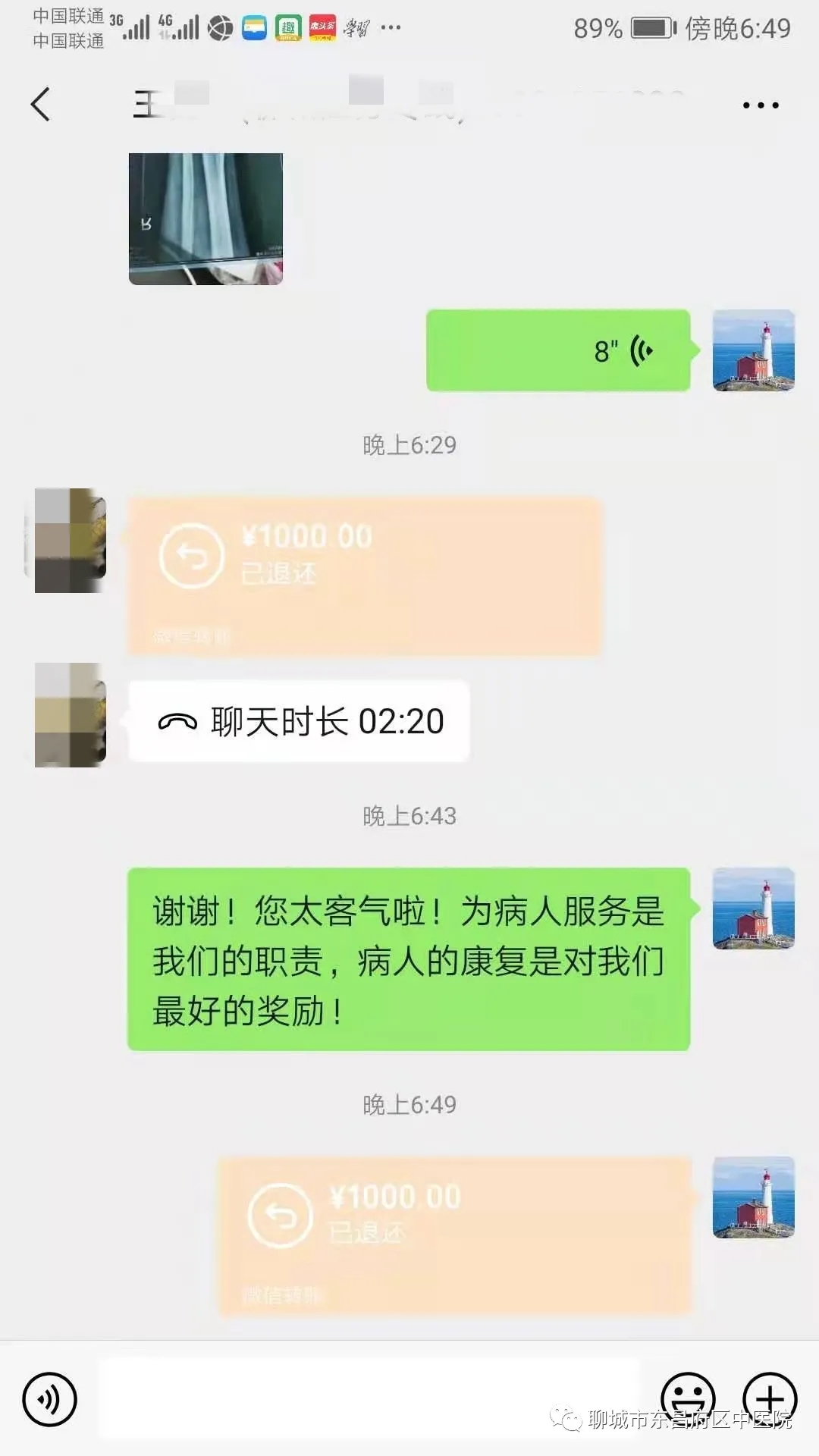Go back to the chat list
Image resolution: width=819 pixels, height=1456 pixels.
(41, 104)
